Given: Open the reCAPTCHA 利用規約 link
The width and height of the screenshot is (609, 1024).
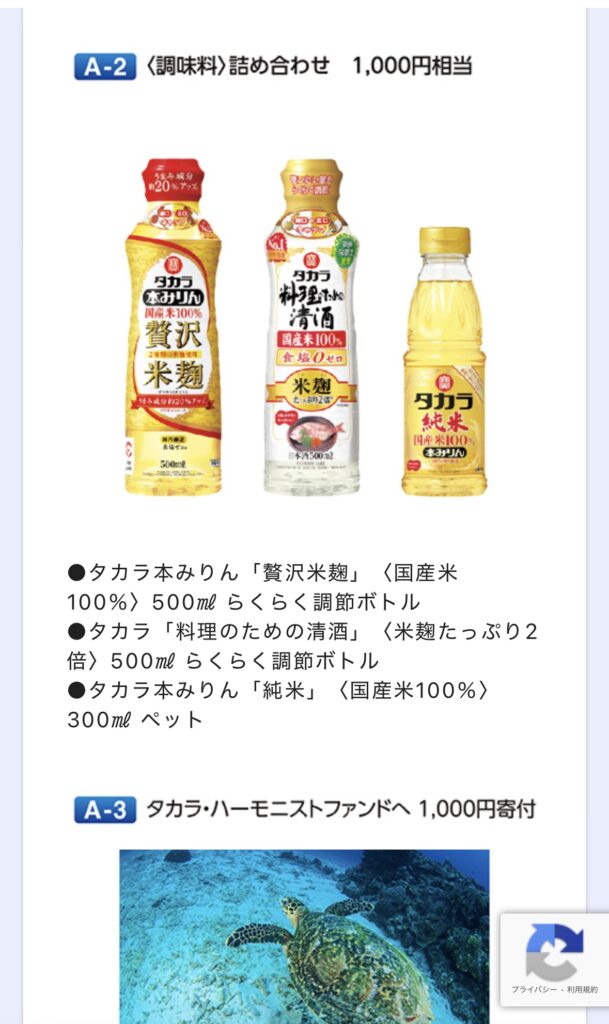Looking at the screenshot, I should (x=582, y=989).
